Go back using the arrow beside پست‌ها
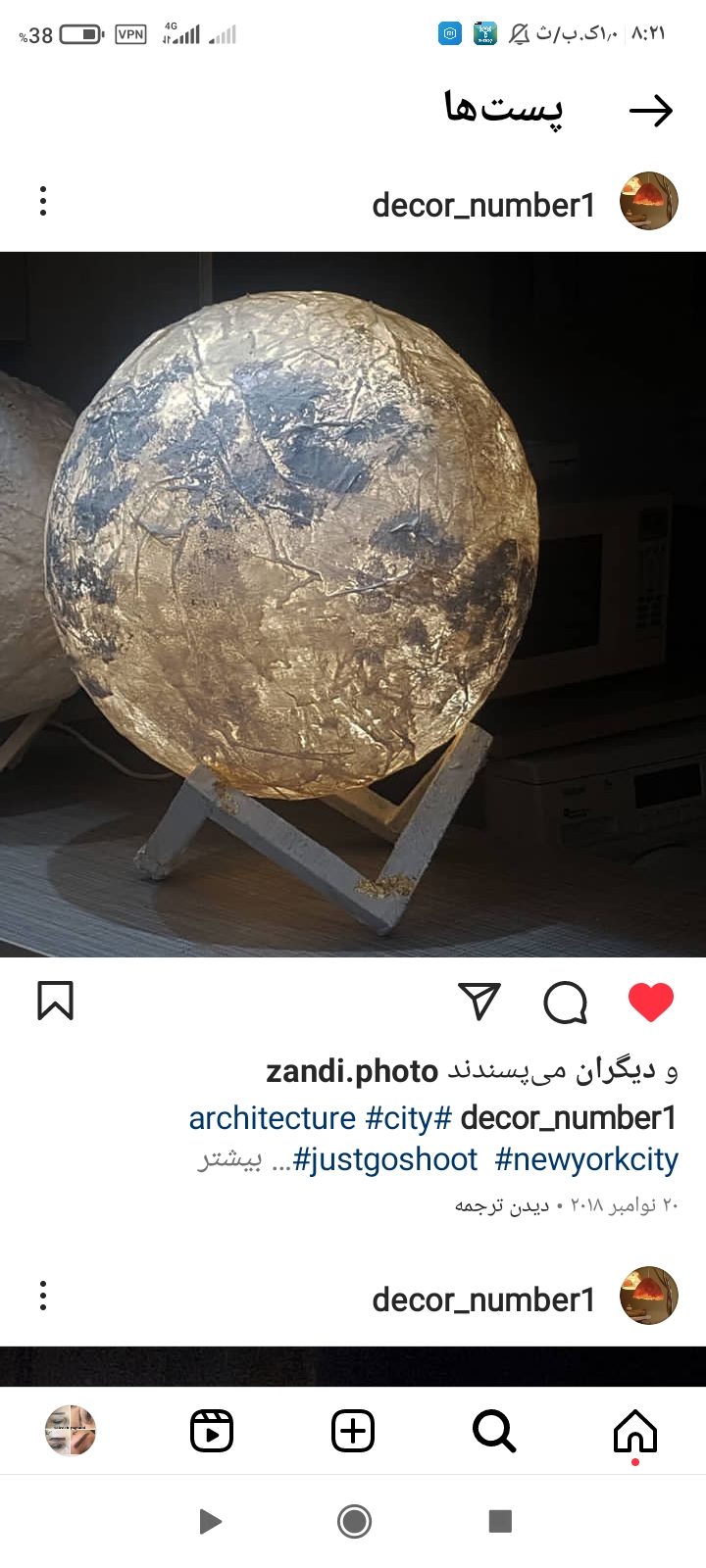Screen dimensions: 706x1568 point(651,111)
